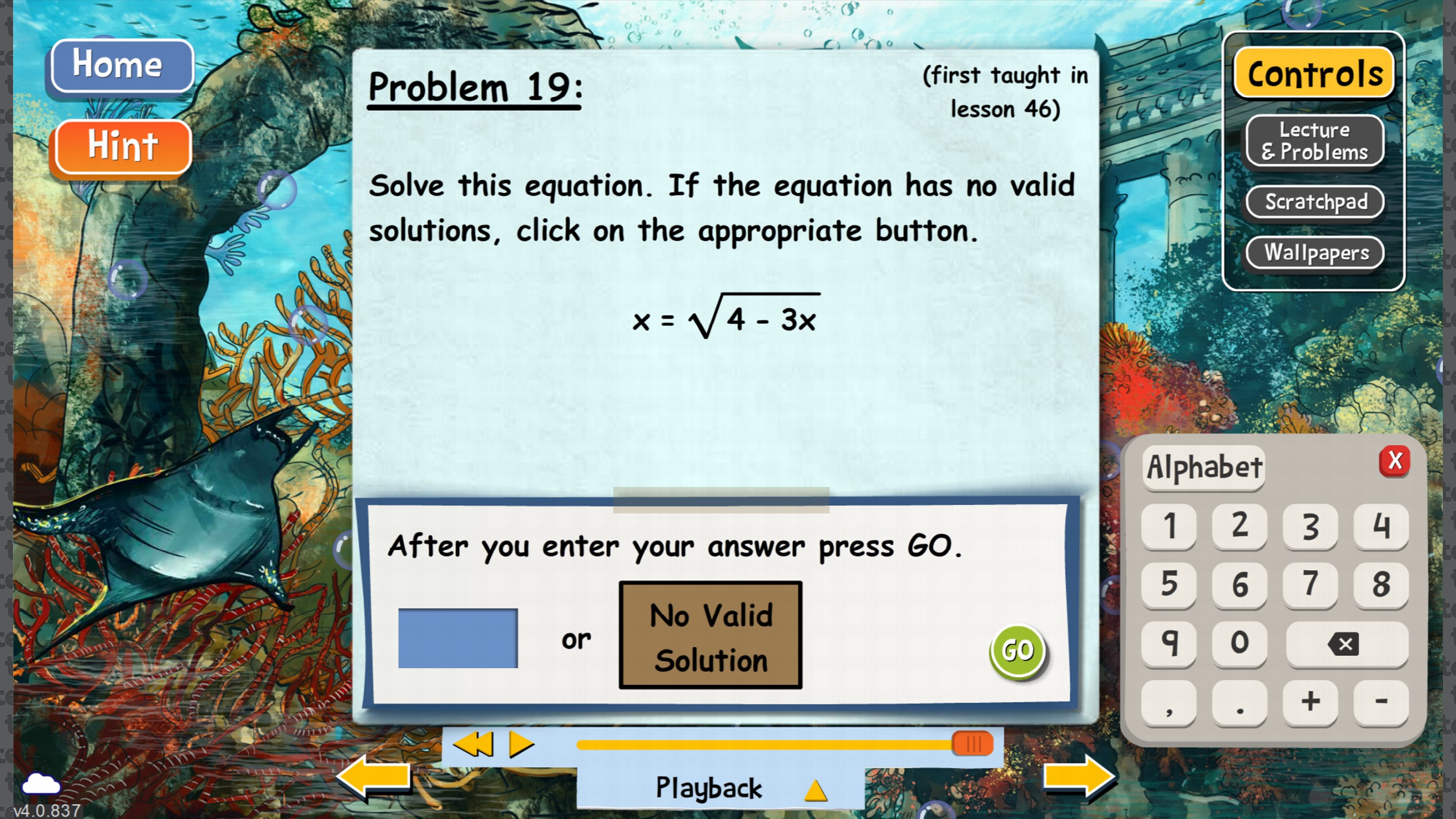Tap the orange playback slider handle
The image size is (1456, 819).
(972, 744)
